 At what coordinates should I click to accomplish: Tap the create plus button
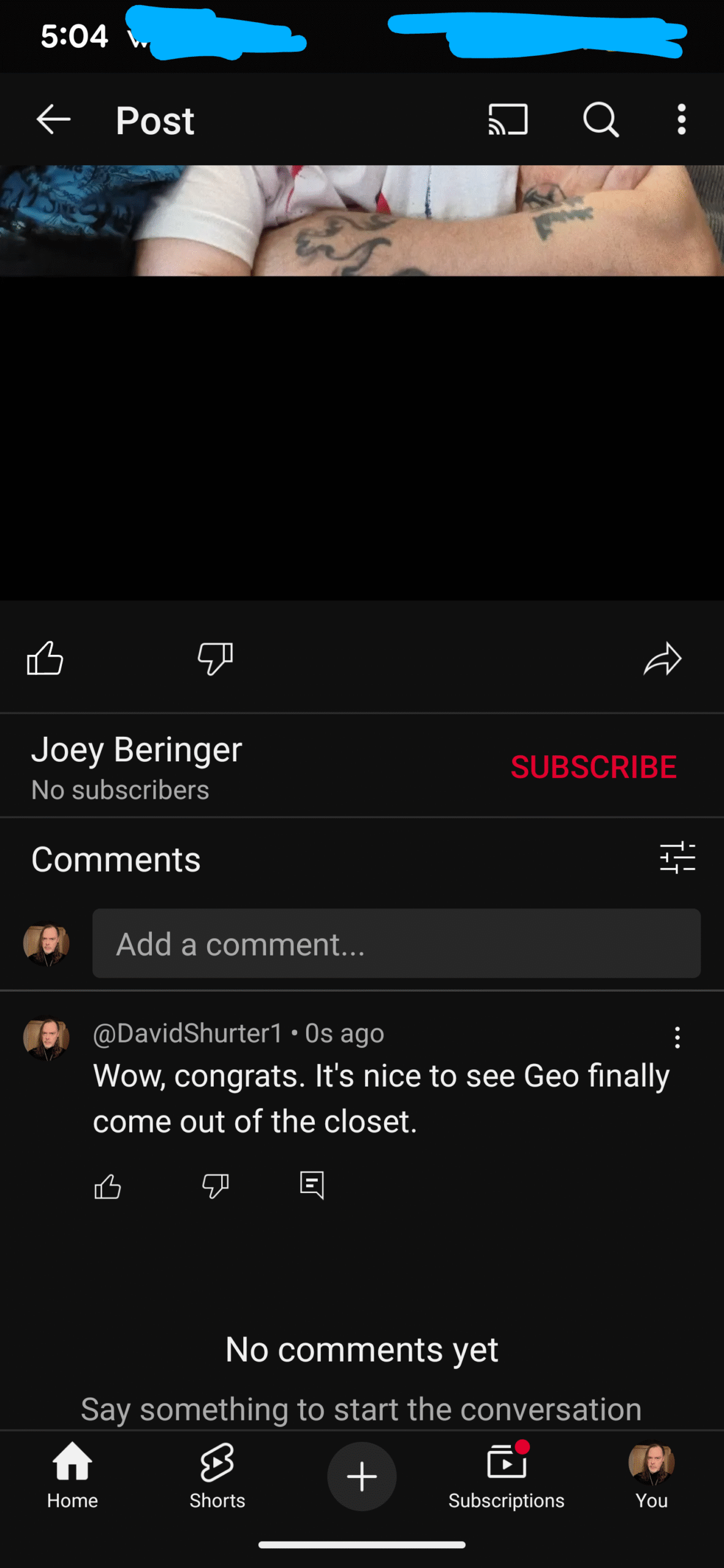pos(362,1476)
